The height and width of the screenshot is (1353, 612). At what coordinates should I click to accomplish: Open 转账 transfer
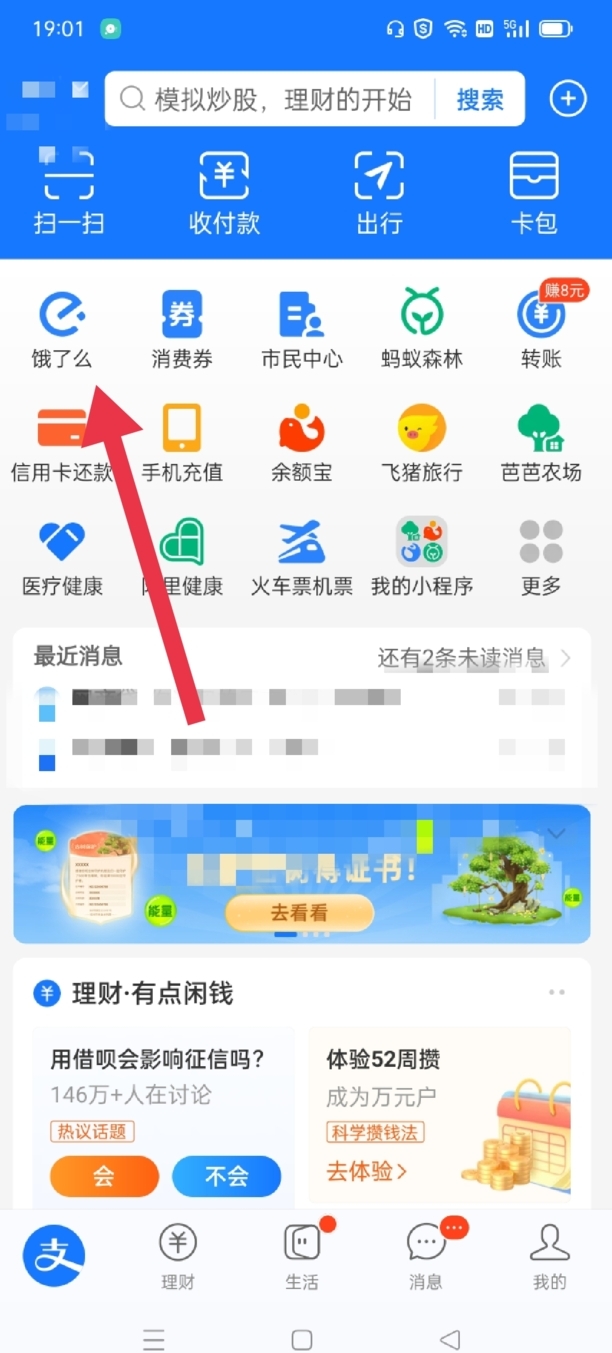pos(541,330)
